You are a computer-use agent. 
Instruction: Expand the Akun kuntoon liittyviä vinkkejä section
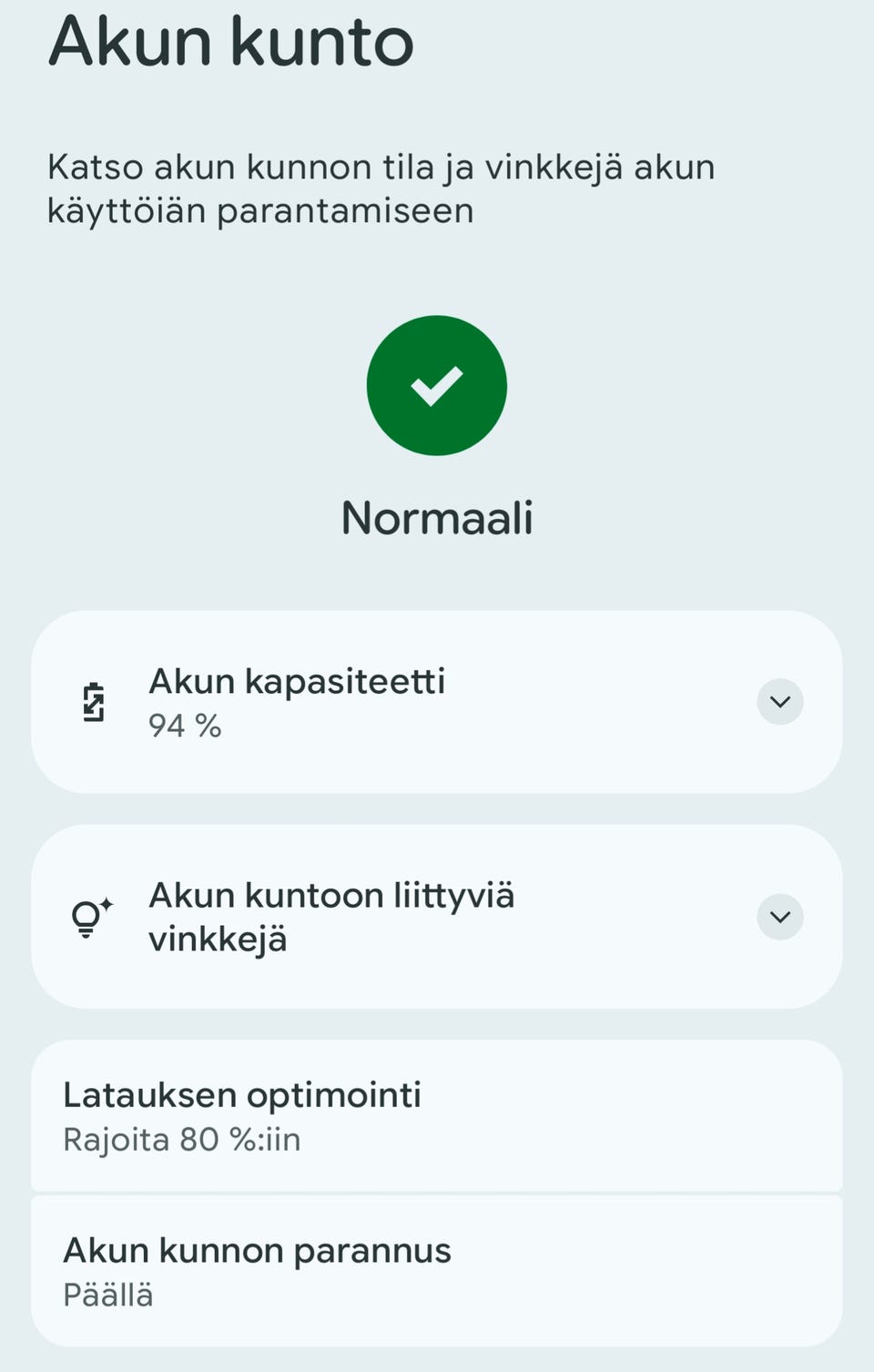click(779, 916)
